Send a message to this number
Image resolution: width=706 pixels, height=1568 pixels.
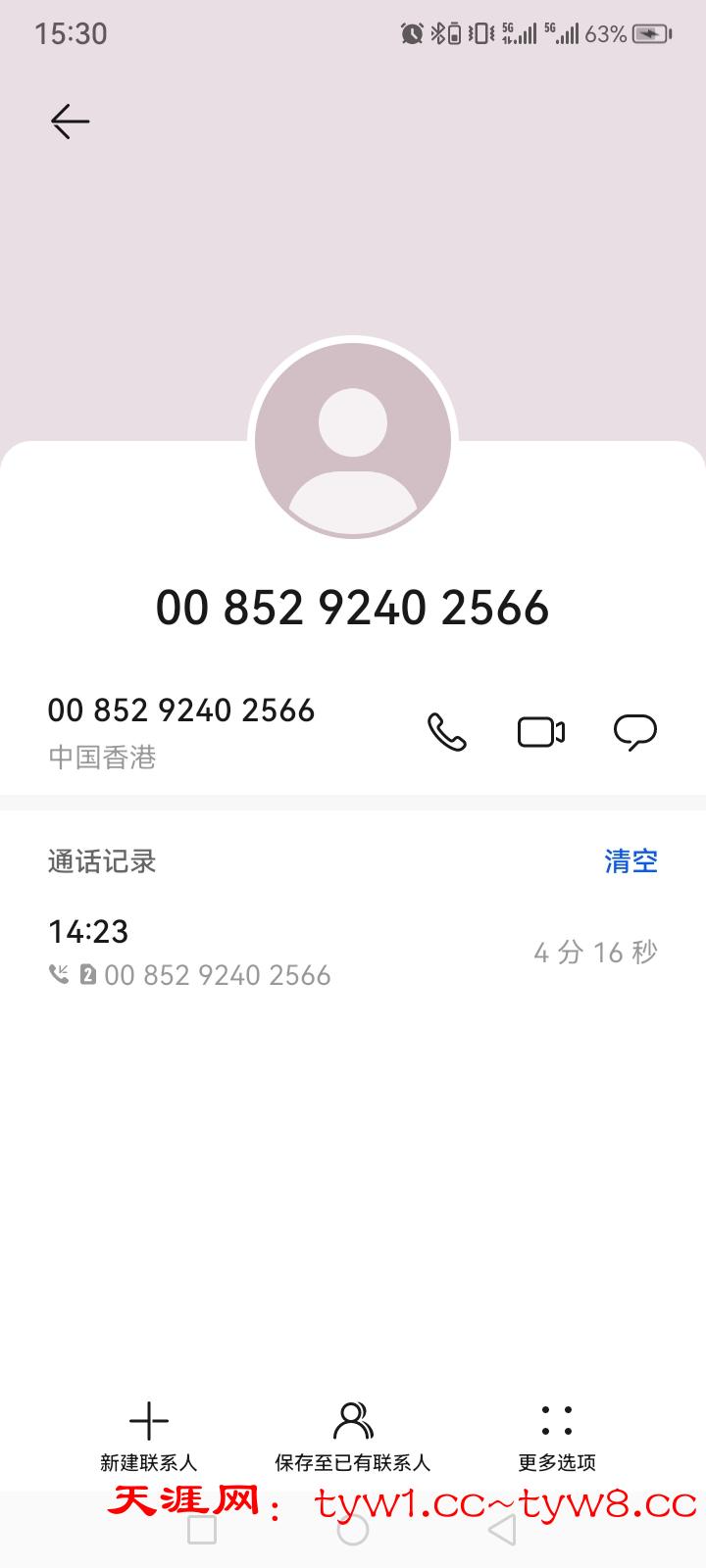[634, 732]
